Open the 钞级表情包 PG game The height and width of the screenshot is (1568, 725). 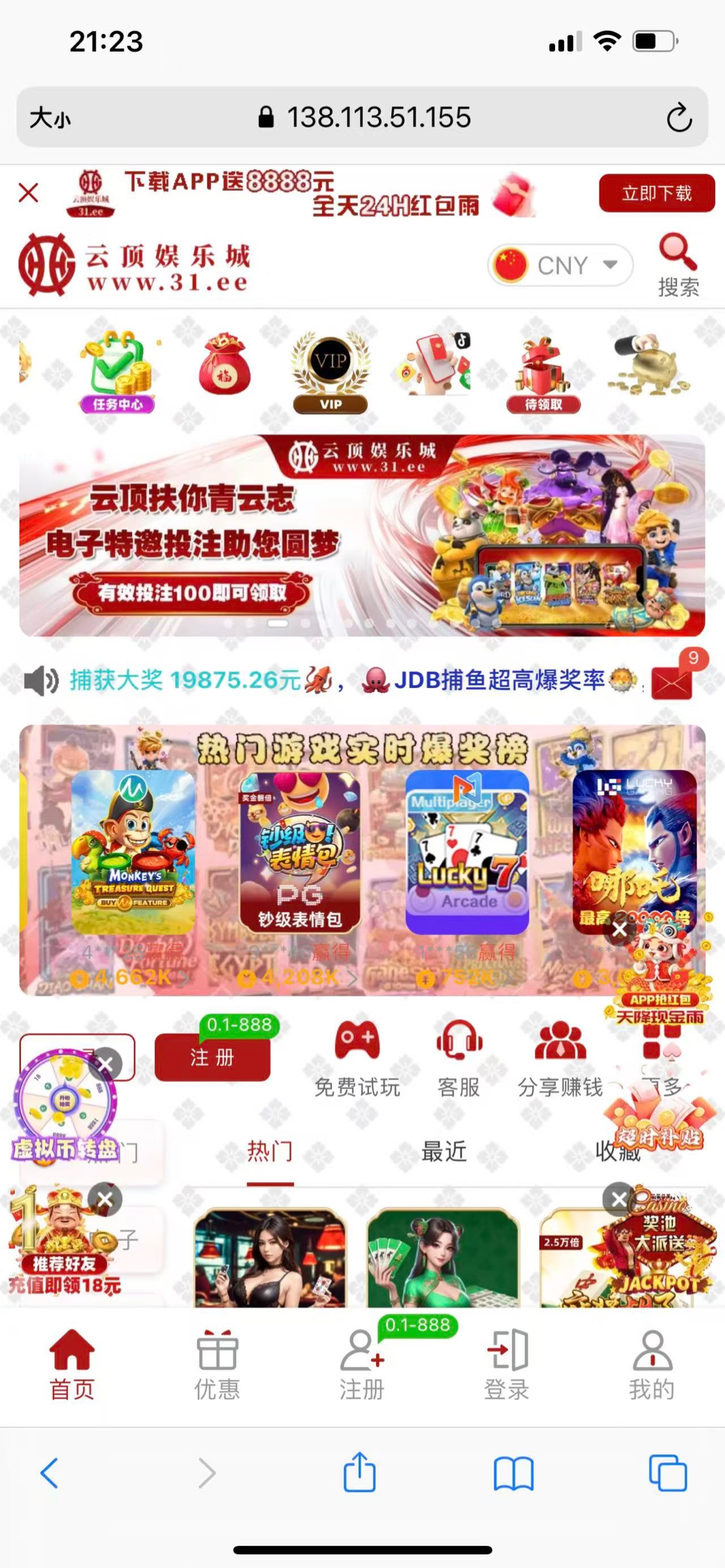pyautogui.click(x=300, y=852)
